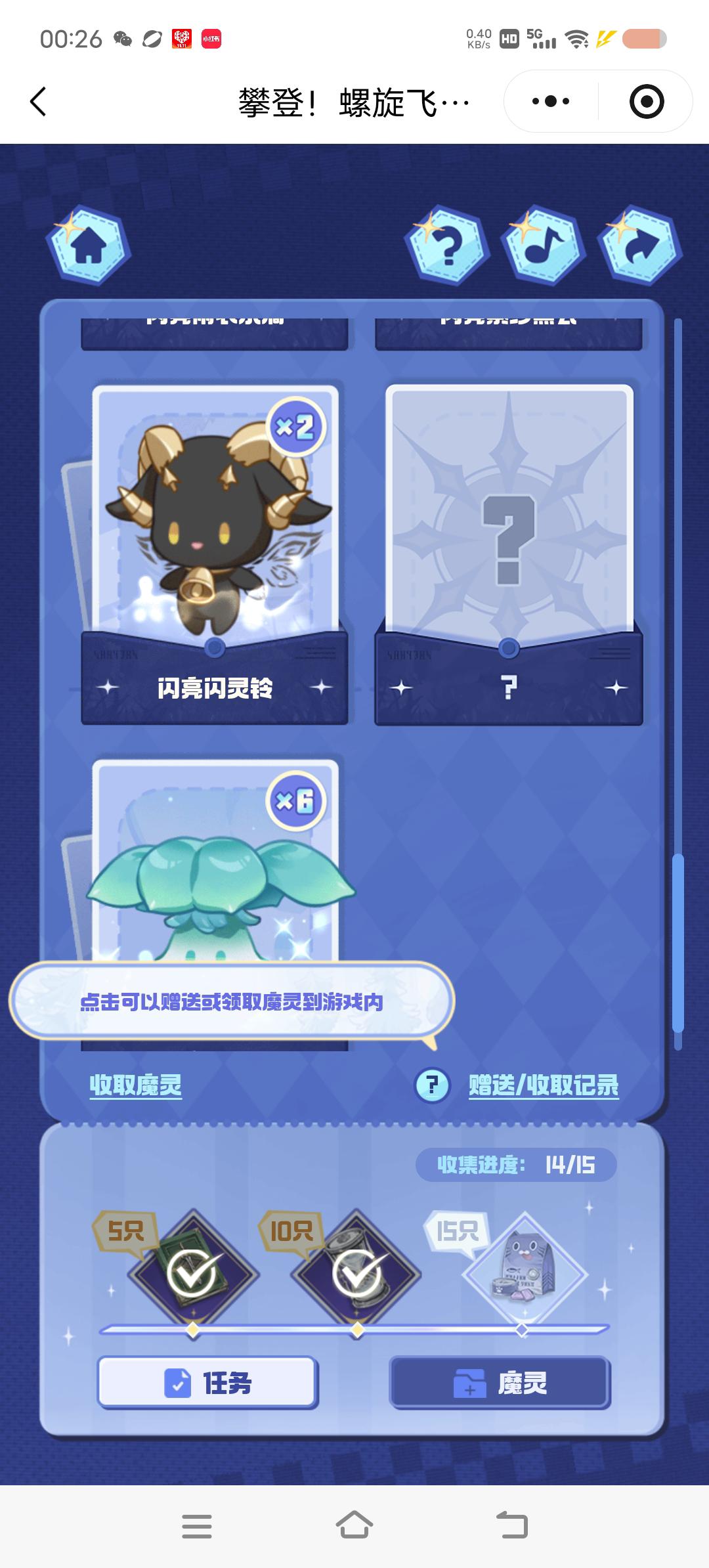Tap the 15只 cat bag reward
This screenshot has height=1568, width=709.
(x=523, y=1274)
